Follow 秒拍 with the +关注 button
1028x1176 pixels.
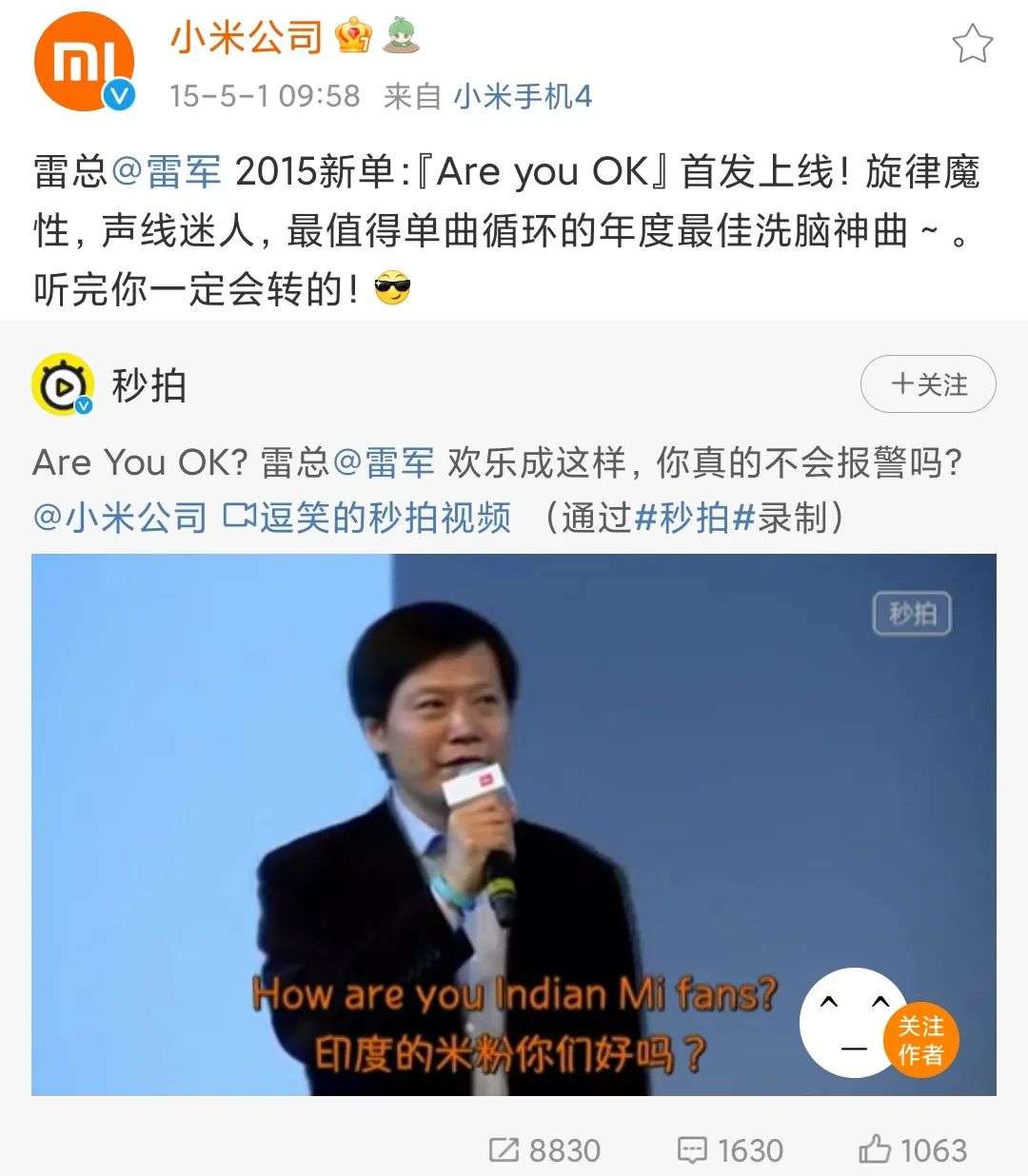927,384
